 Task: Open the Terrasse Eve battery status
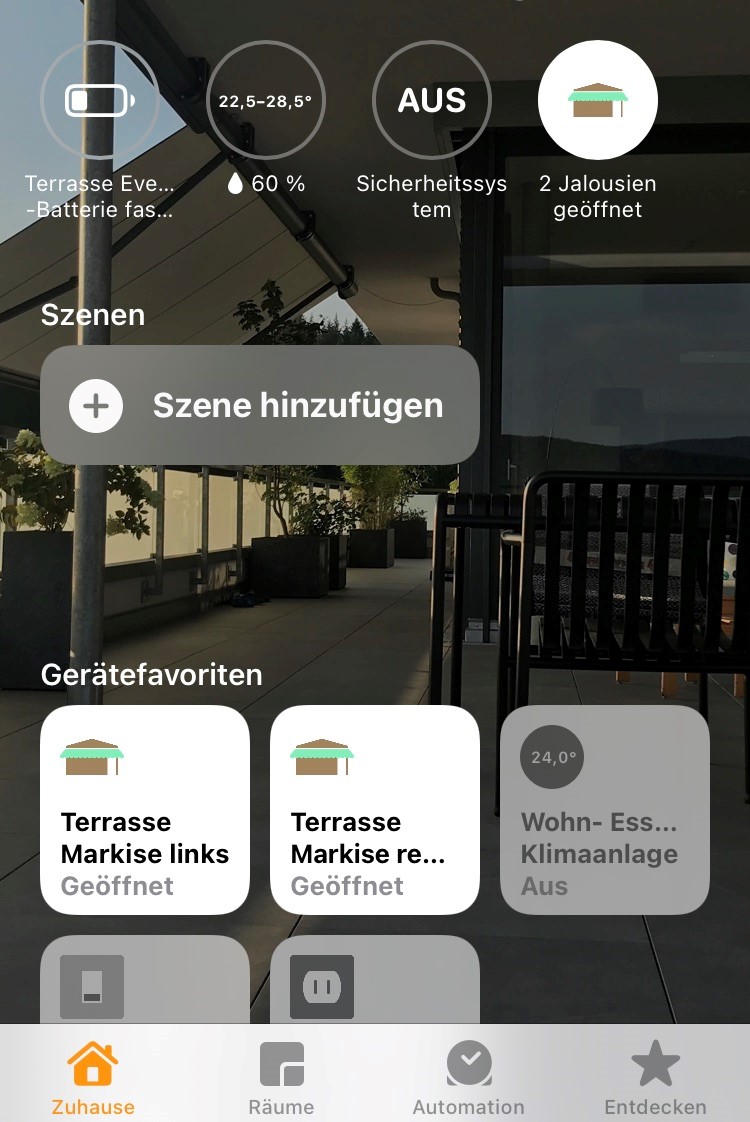pos(99,100)
